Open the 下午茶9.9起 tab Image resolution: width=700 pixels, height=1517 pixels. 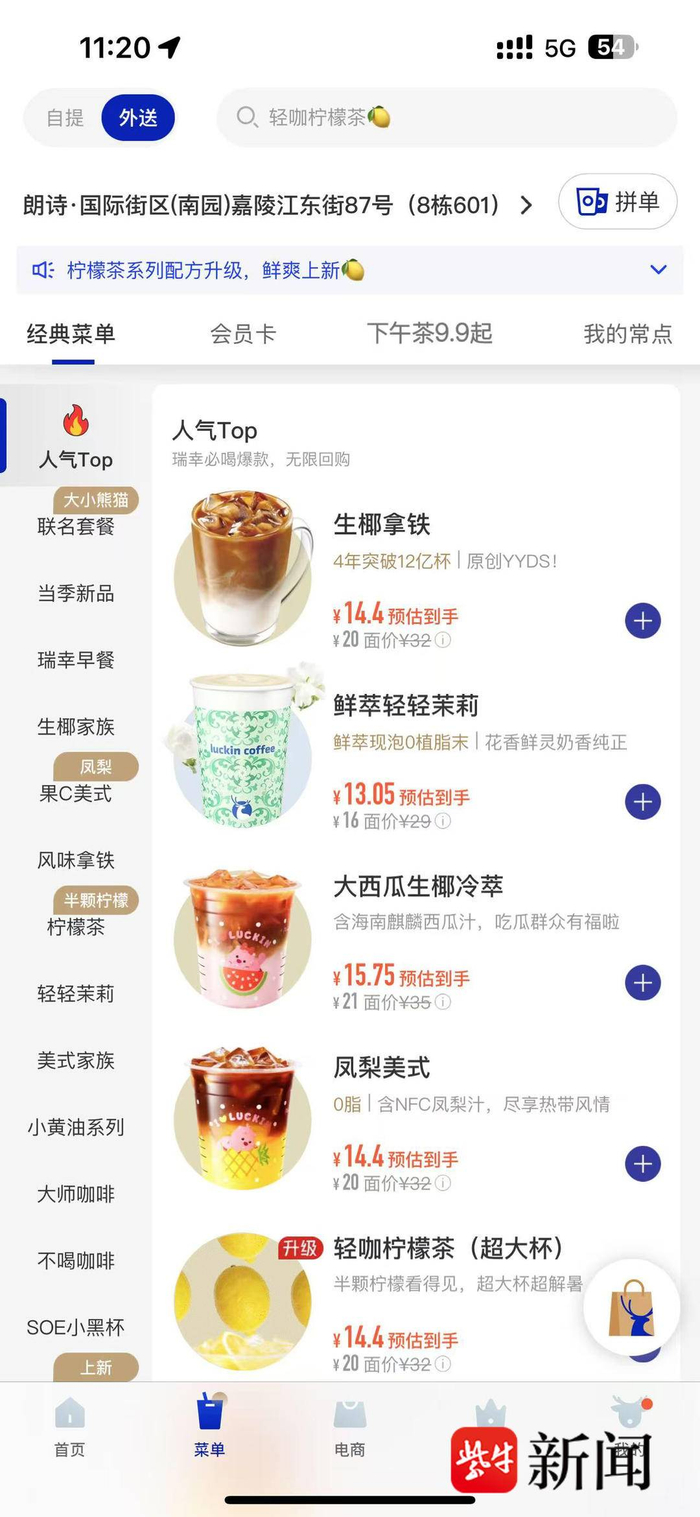(429, 333)
